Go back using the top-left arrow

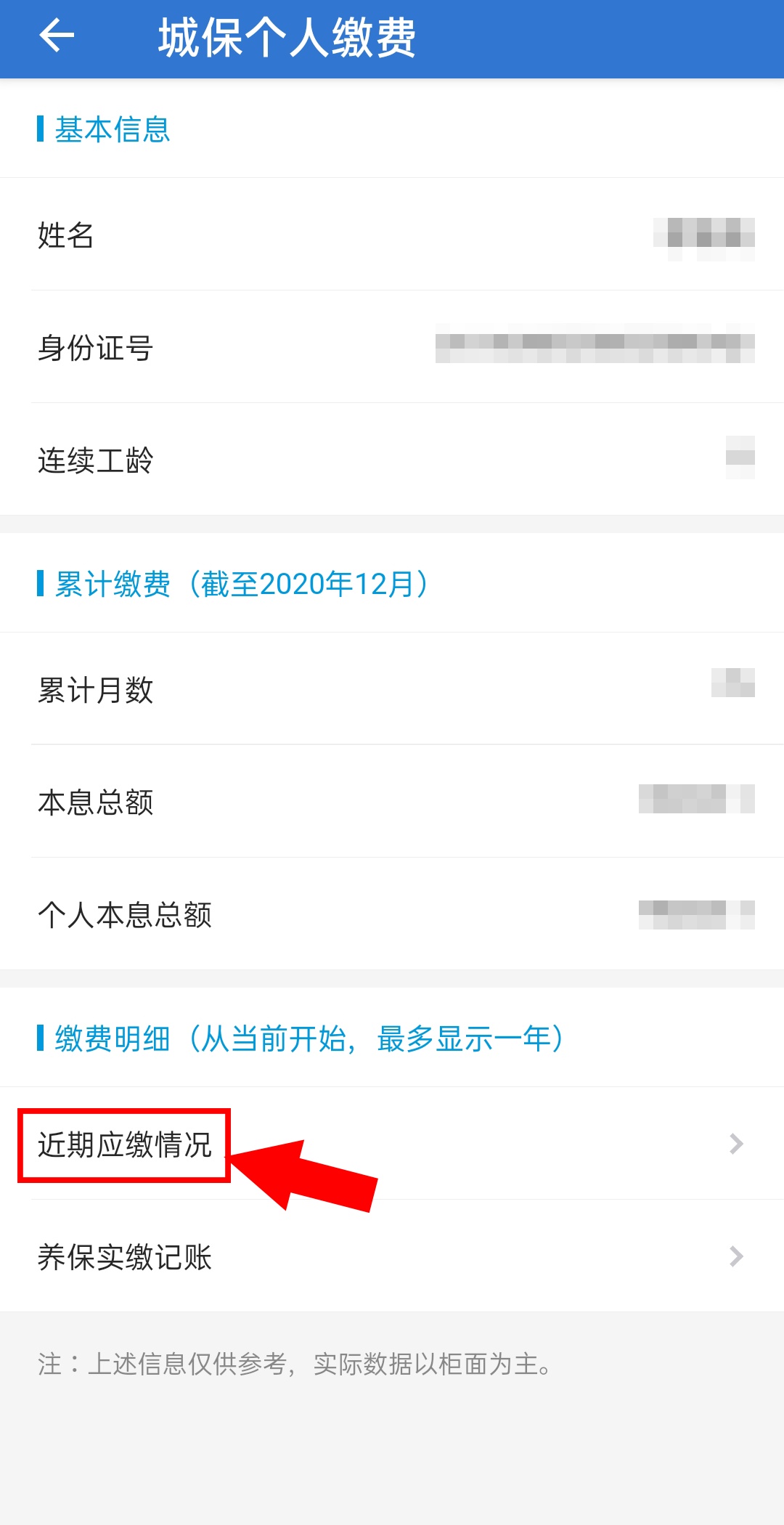coord(57,36)
